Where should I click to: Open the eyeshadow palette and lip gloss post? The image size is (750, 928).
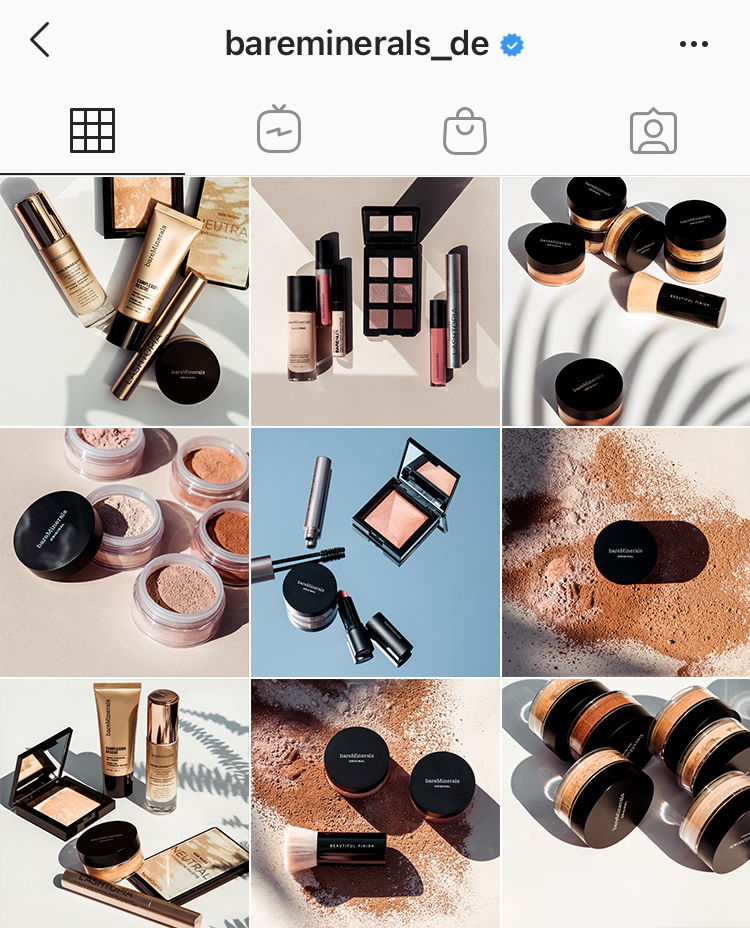pyautogui.click(x=375, y=301)
